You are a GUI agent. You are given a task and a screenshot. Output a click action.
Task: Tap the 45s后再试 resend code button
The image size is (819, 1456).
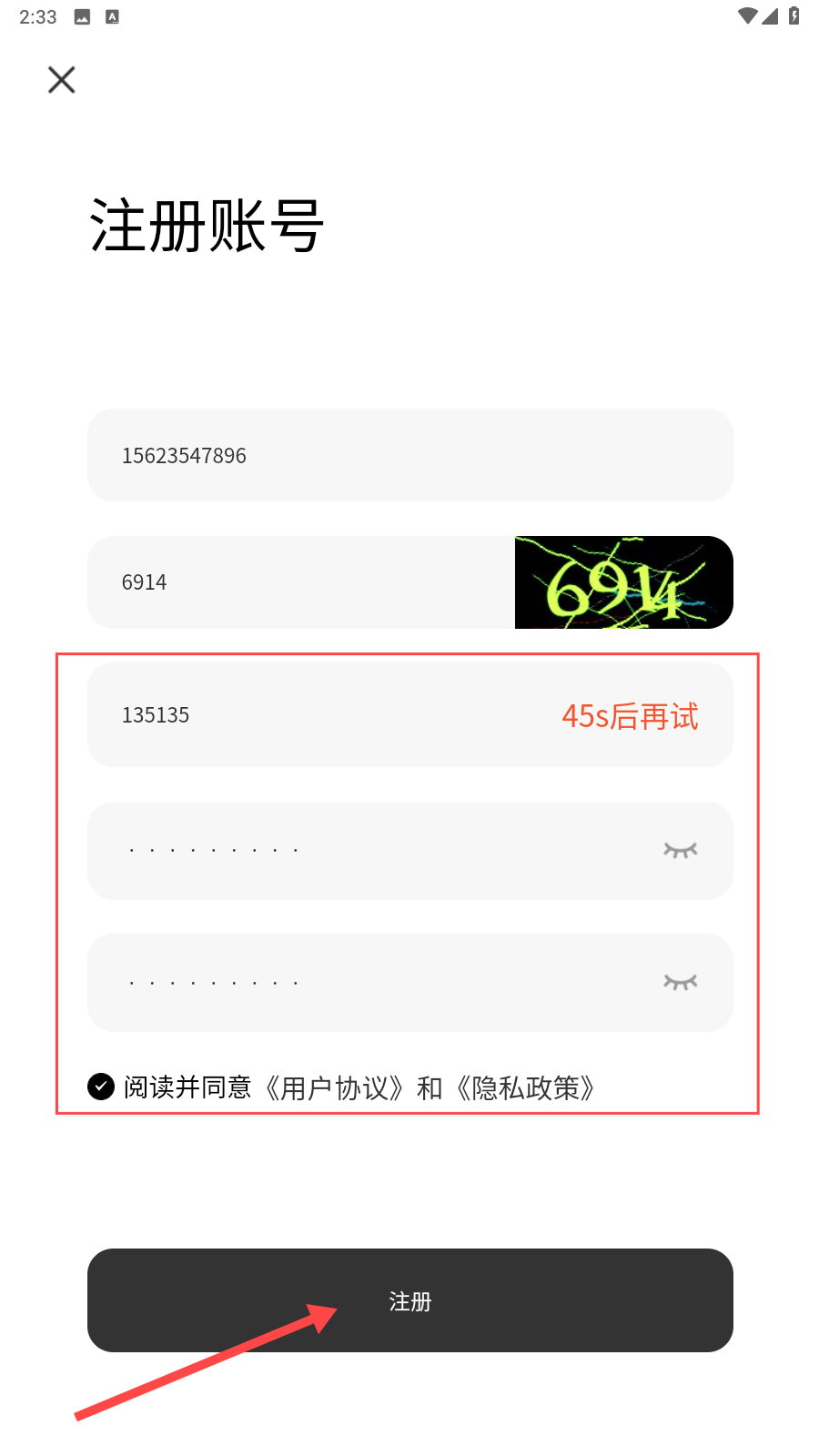tap(630, 716)
